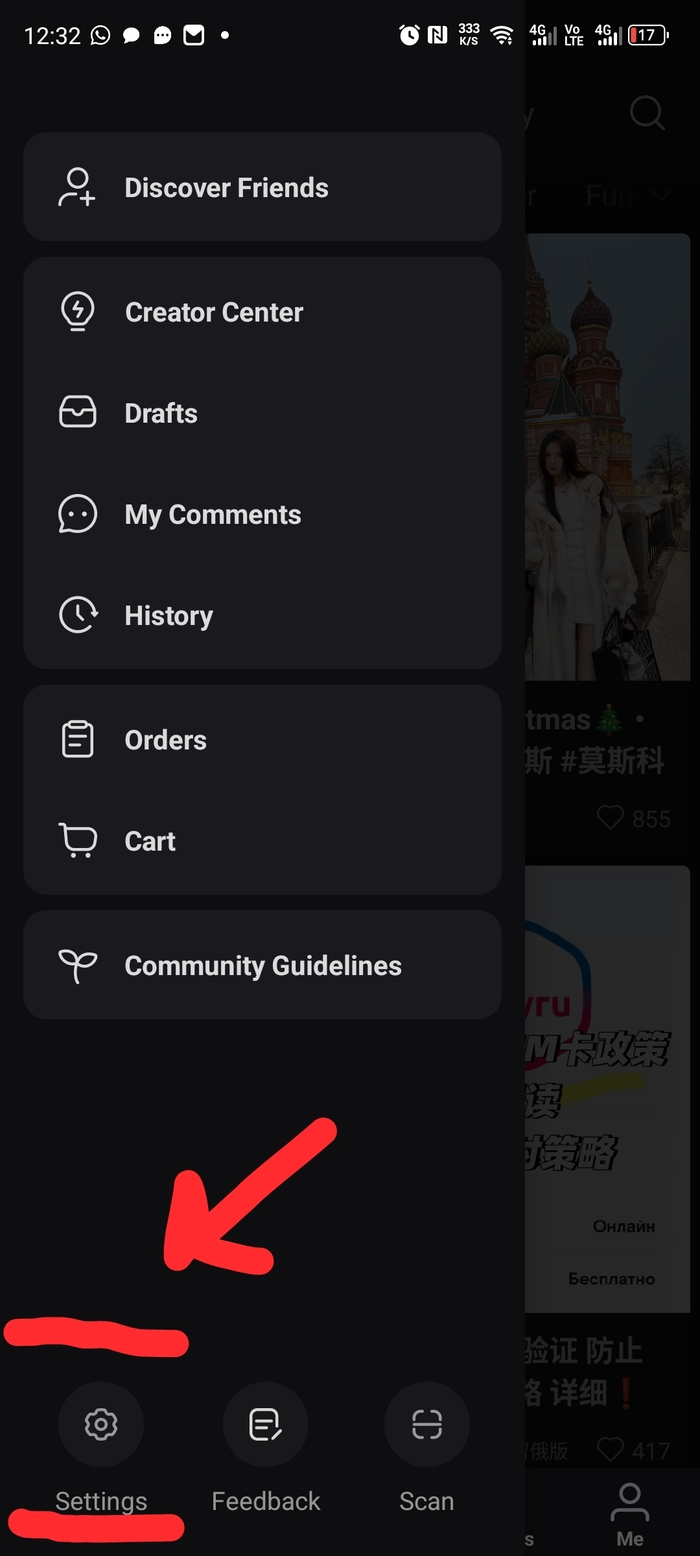Open Settings from the drawer
The image size is (700, 1556).
(x=101, y=1425)
